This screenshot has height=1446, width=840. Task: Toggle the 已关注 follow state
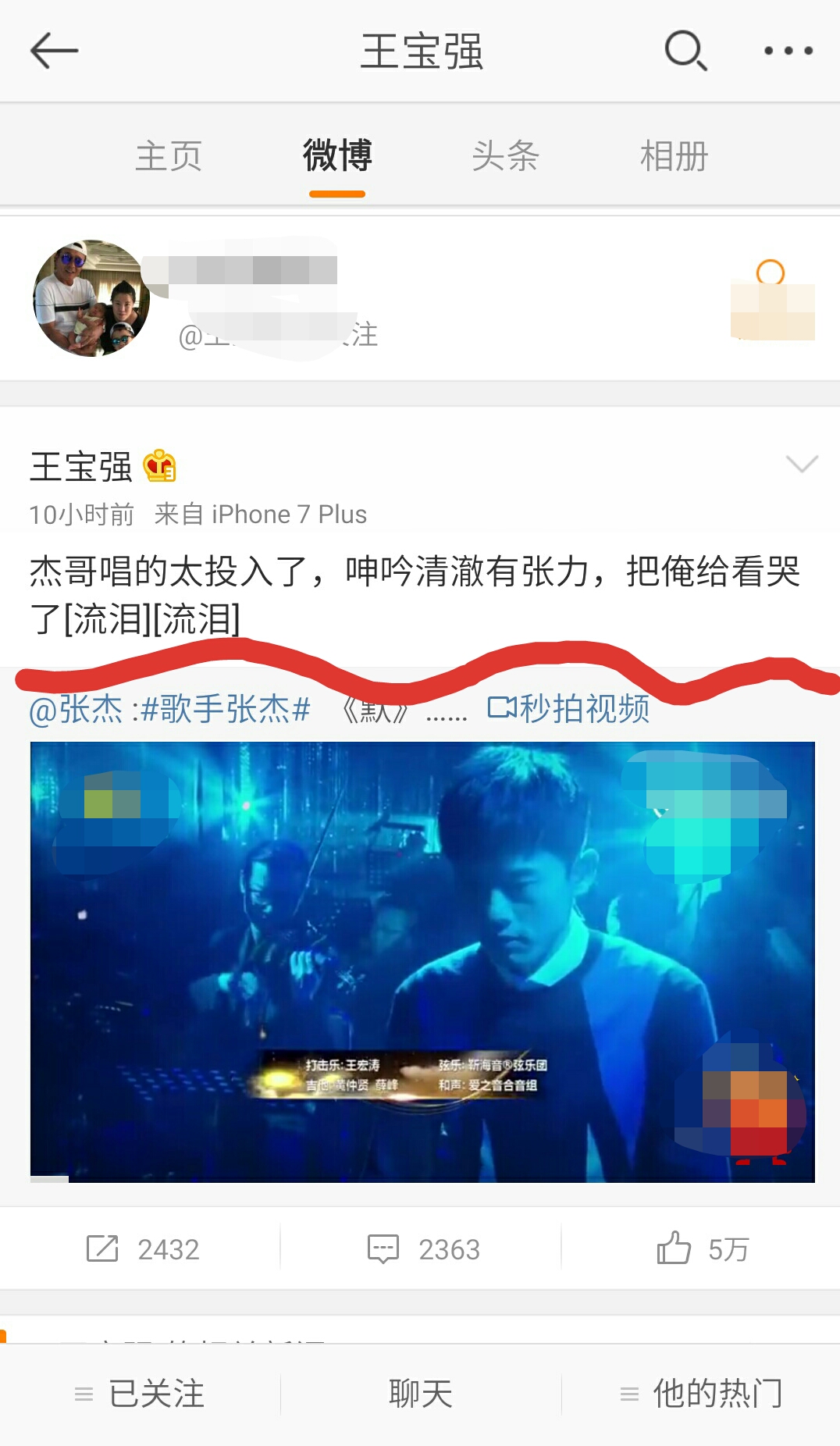click(141, 1394)
